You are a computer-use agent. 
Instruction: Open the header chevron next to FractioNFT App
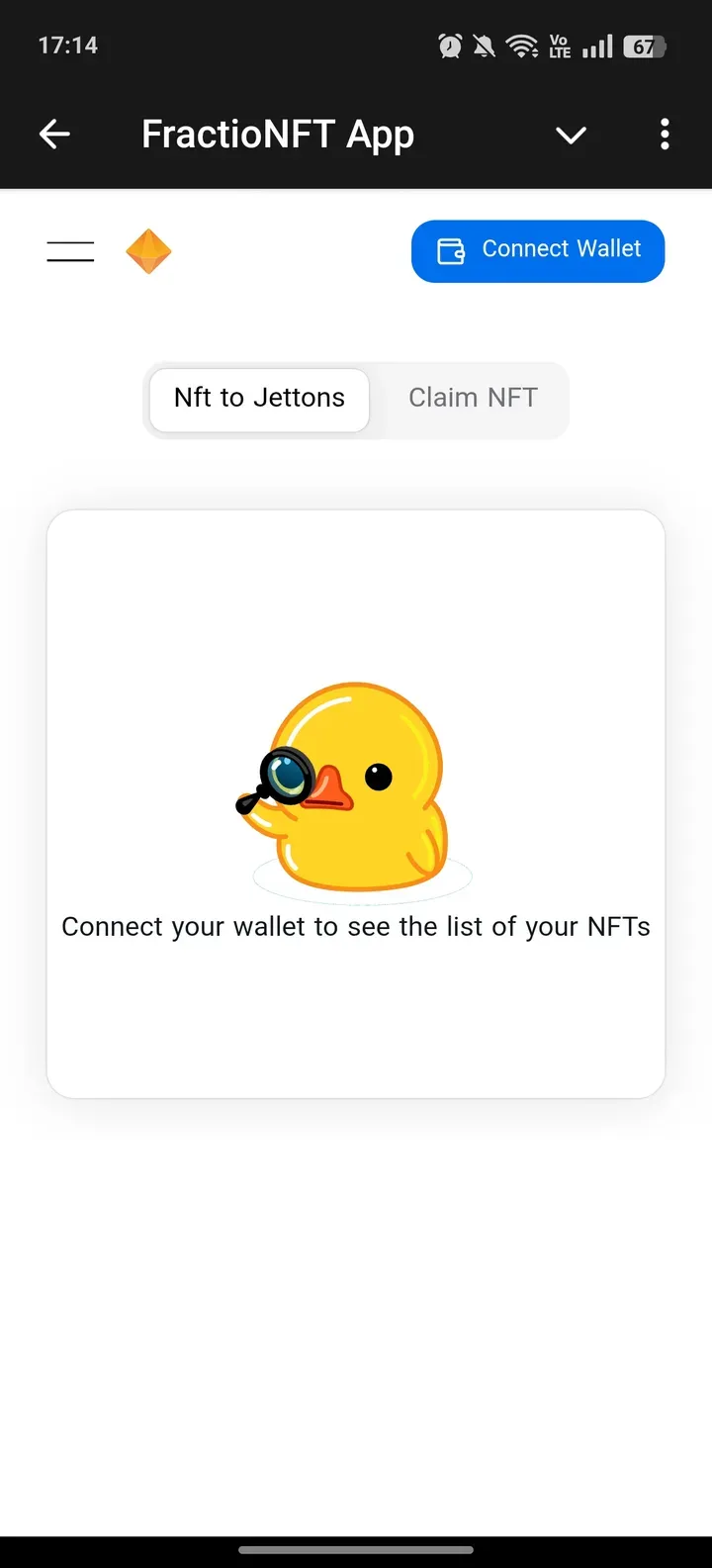pos(571,136)
